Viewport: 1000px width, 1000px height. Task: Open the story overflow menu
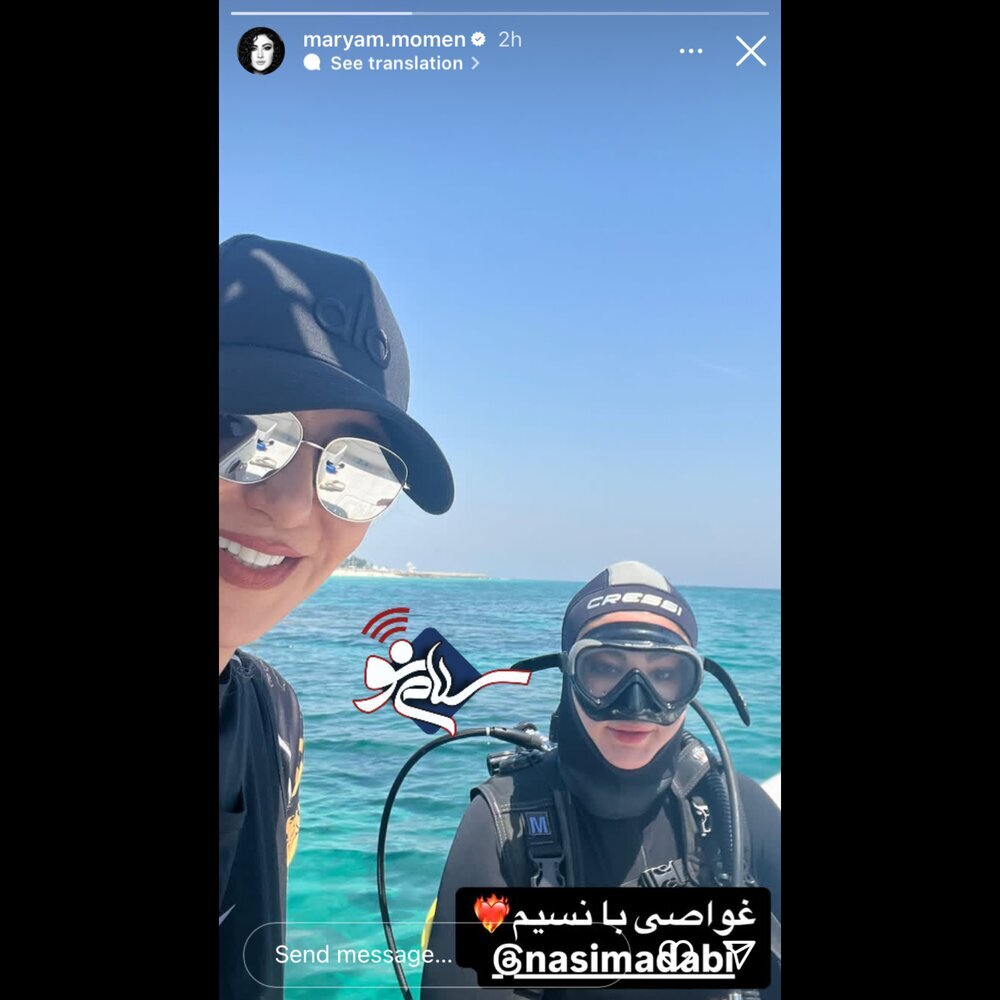coord(691,51)
